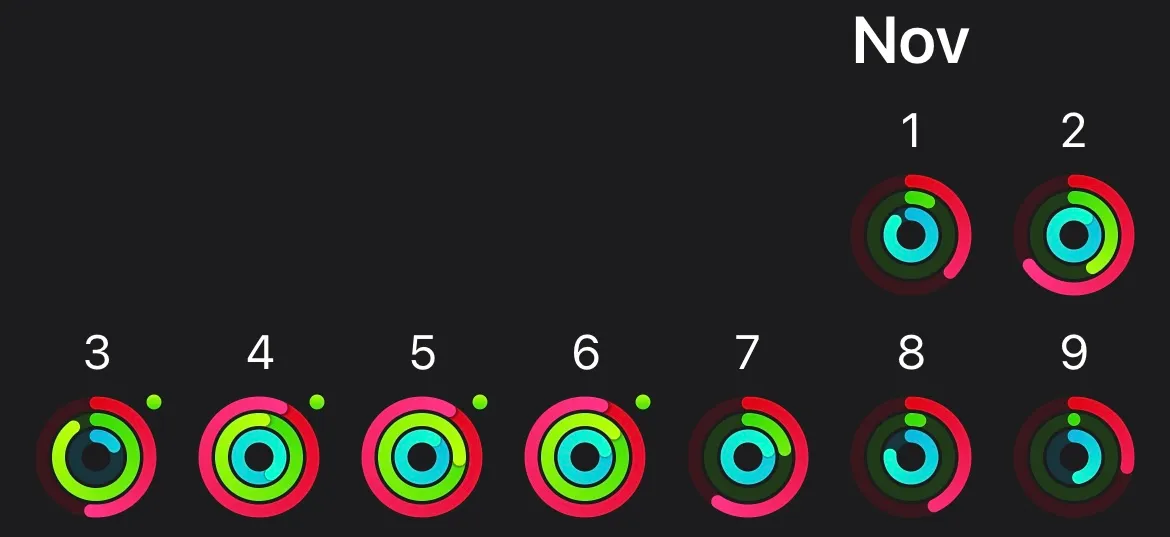This screenshot has height=537, width=1170.
Task: Select the day 3 activity rings
Action: point(96,458)
